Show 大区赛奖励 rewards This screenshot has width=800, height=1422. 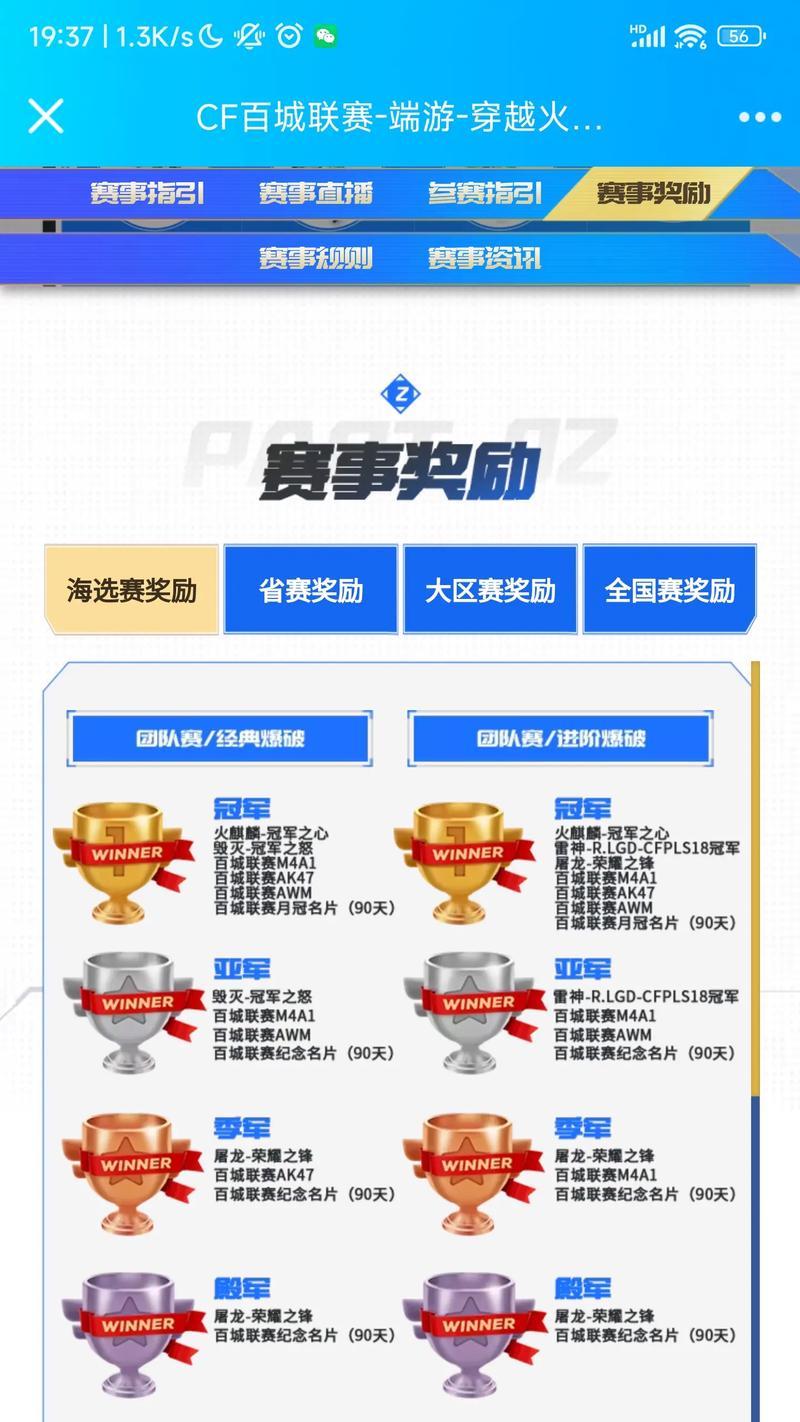[x=490, y=590]
